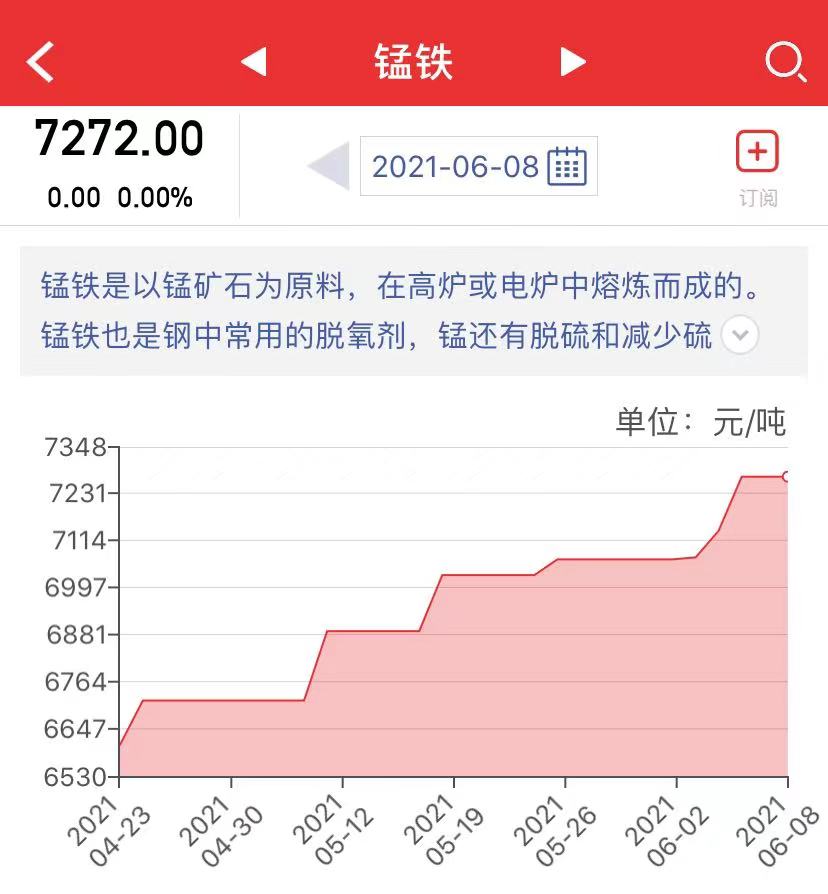Expand the 锰铁 description text
This screenshot has width=828, height=894.
[740, 335]
